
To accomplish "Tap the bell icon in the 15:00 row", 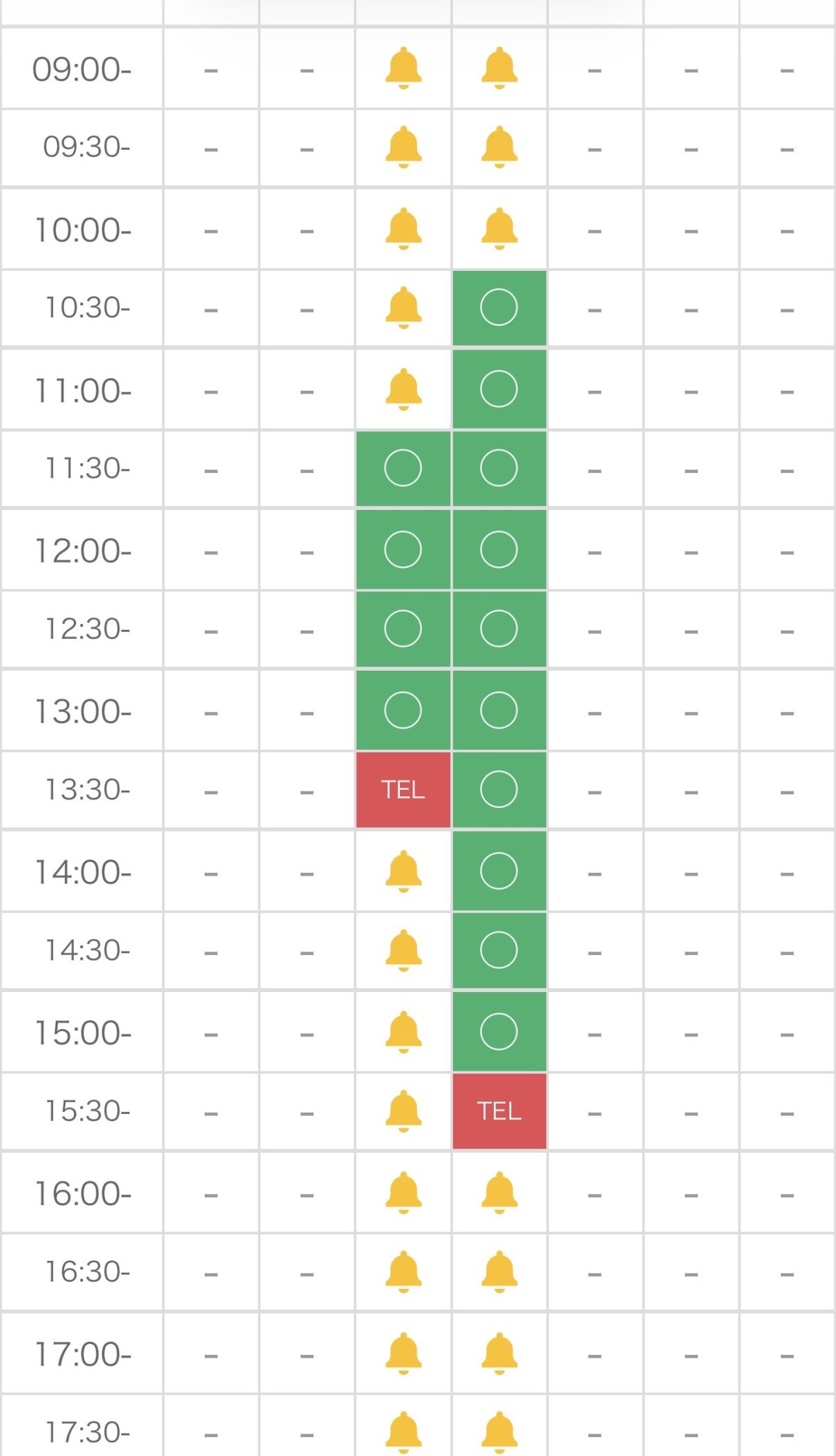I will pos(403,1032).
